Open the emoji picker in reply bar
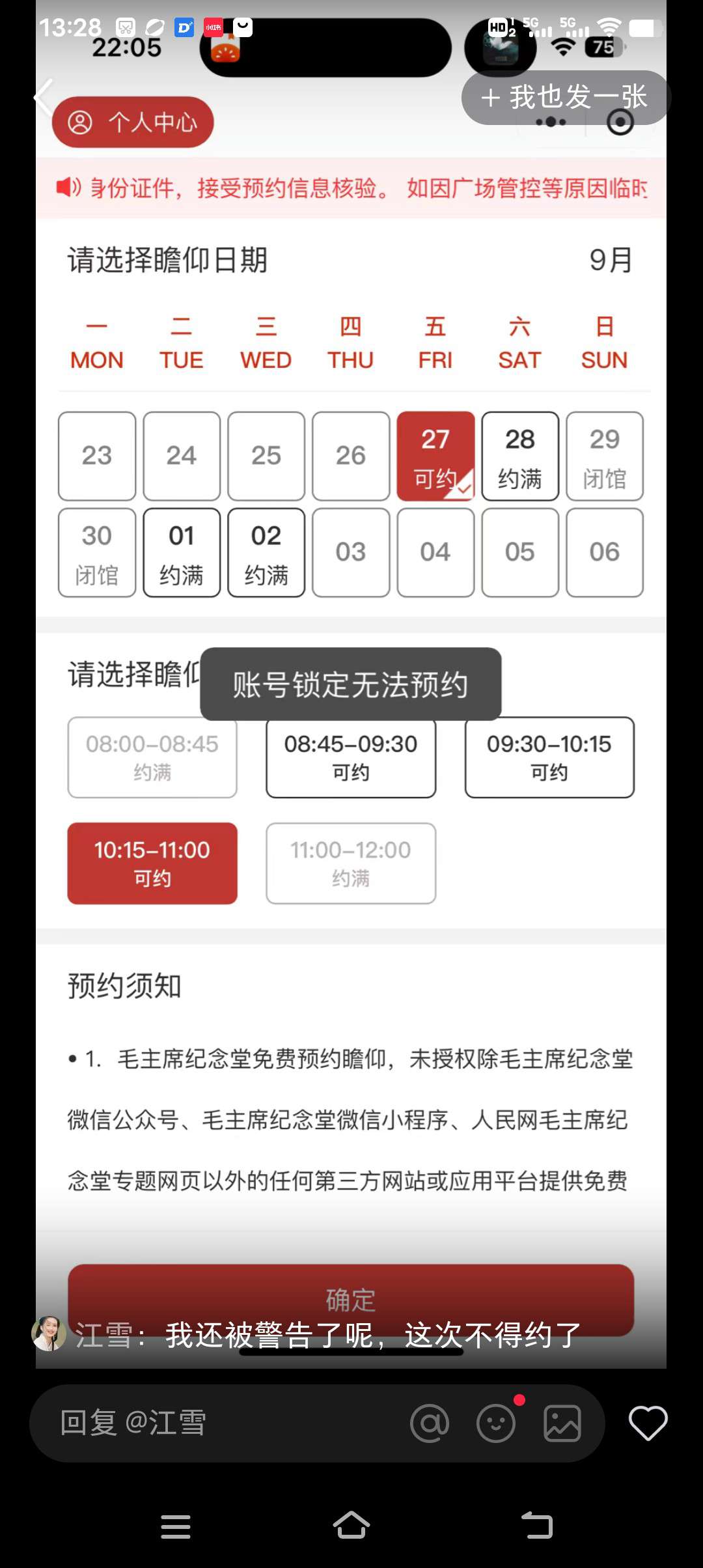 click(496, 1423)
